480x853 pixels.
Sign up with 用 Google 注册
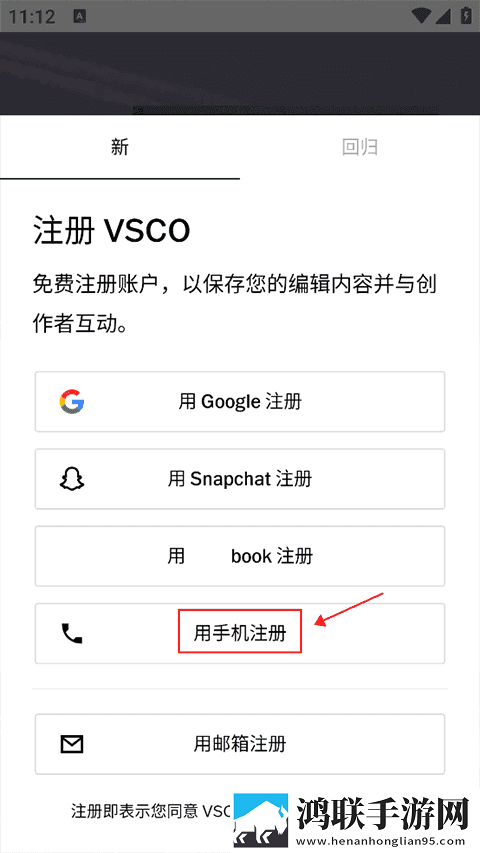pos(240,402)
